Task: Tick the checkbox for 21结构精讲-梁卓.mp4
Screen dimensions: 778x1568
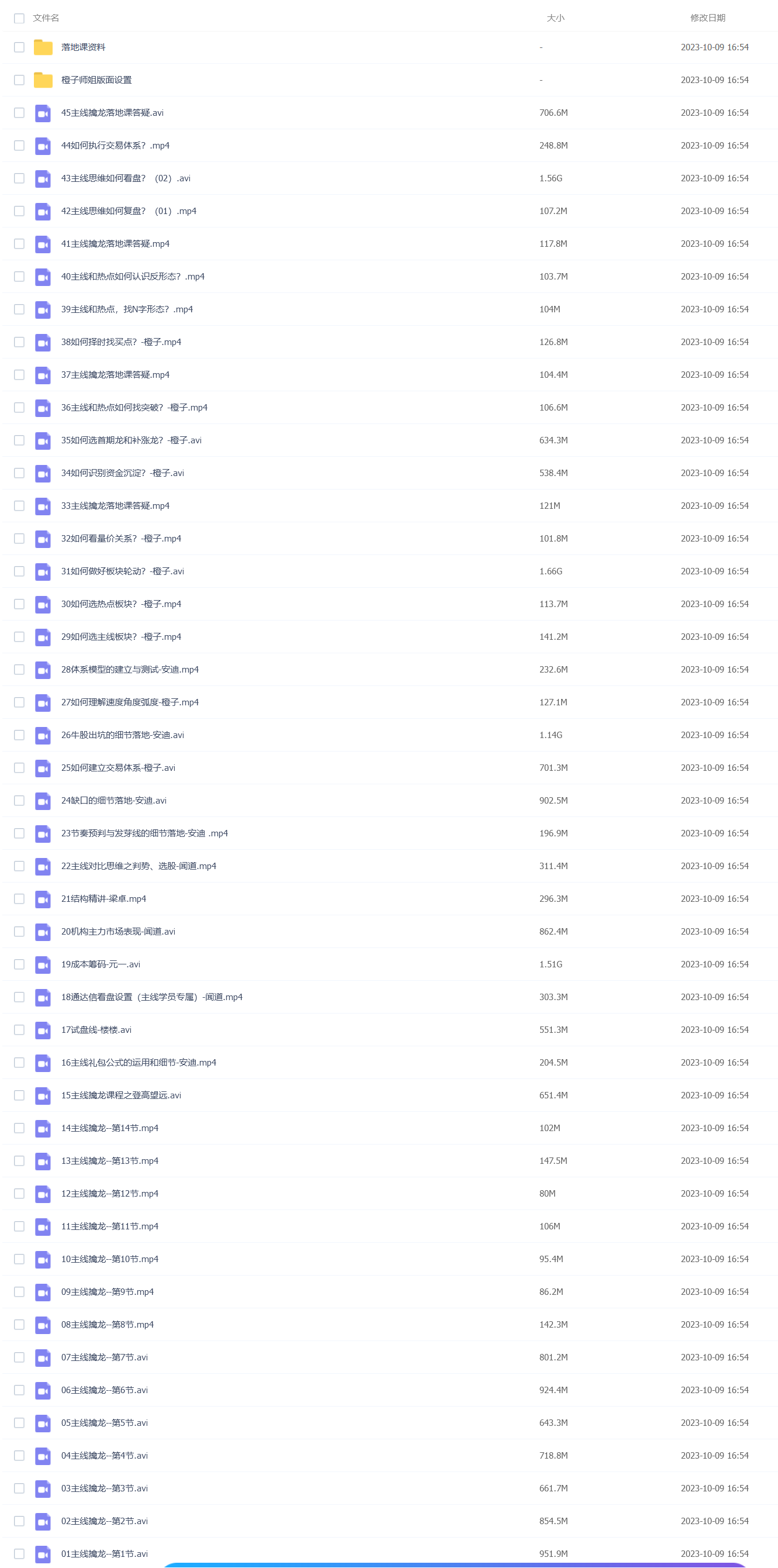Action: [x=19, y=898]
